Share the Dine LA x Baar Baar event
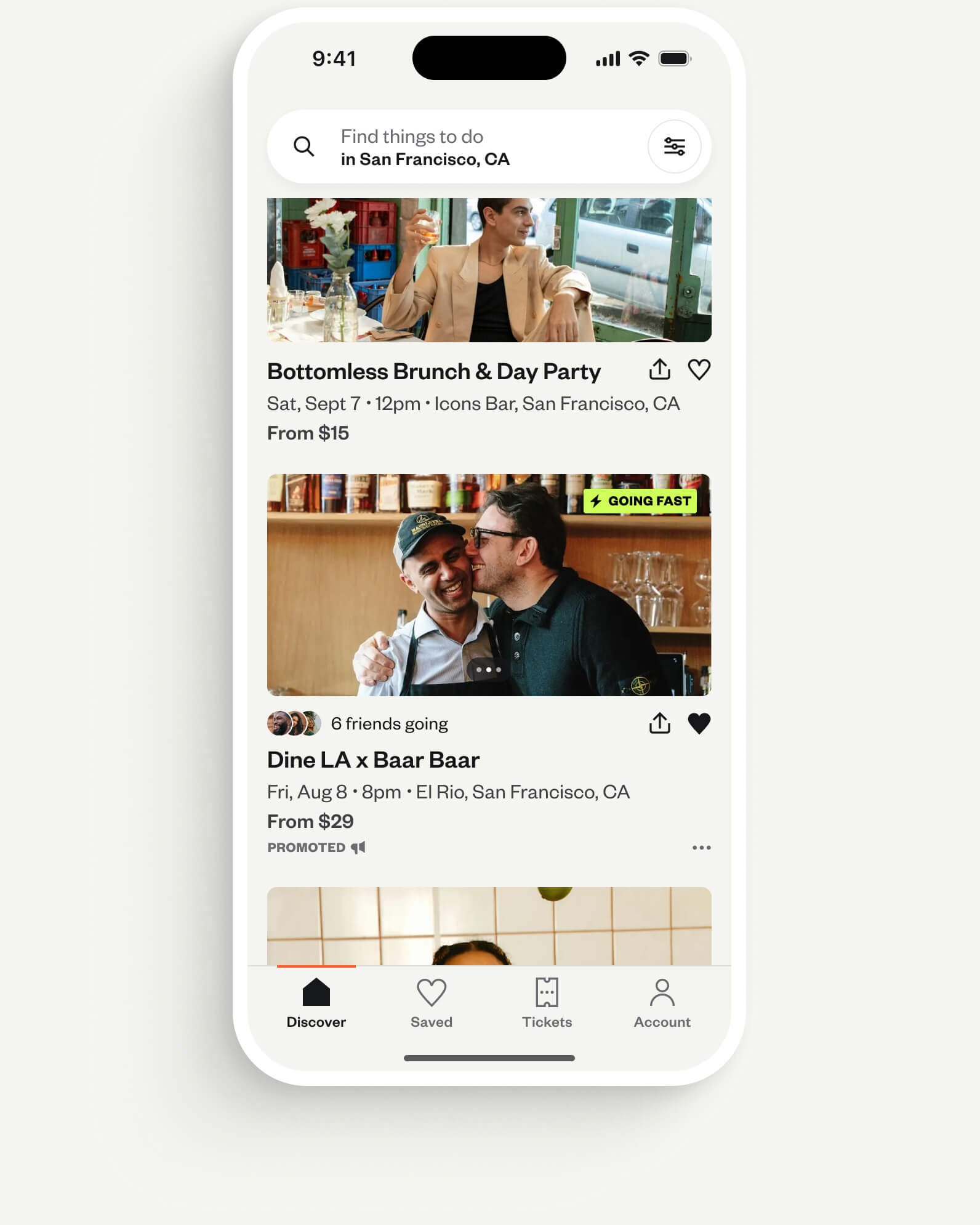Viewport: 980px width, 1225px height. 659,723
